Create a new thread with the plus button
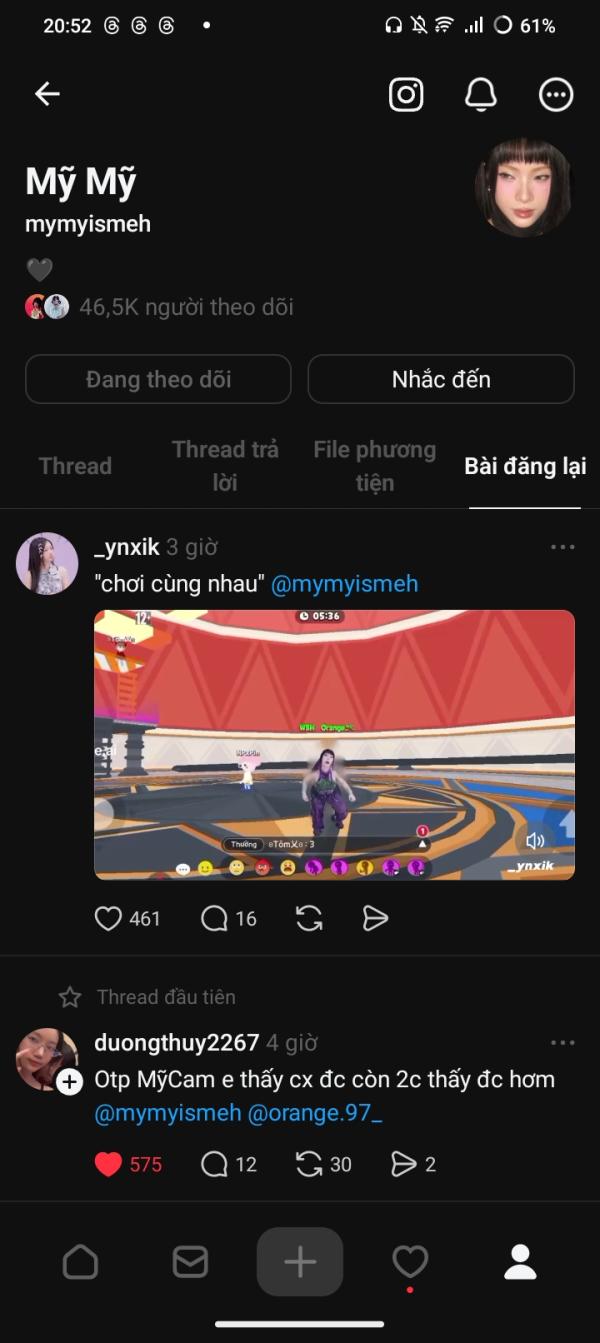 [x=300, y=1262]
